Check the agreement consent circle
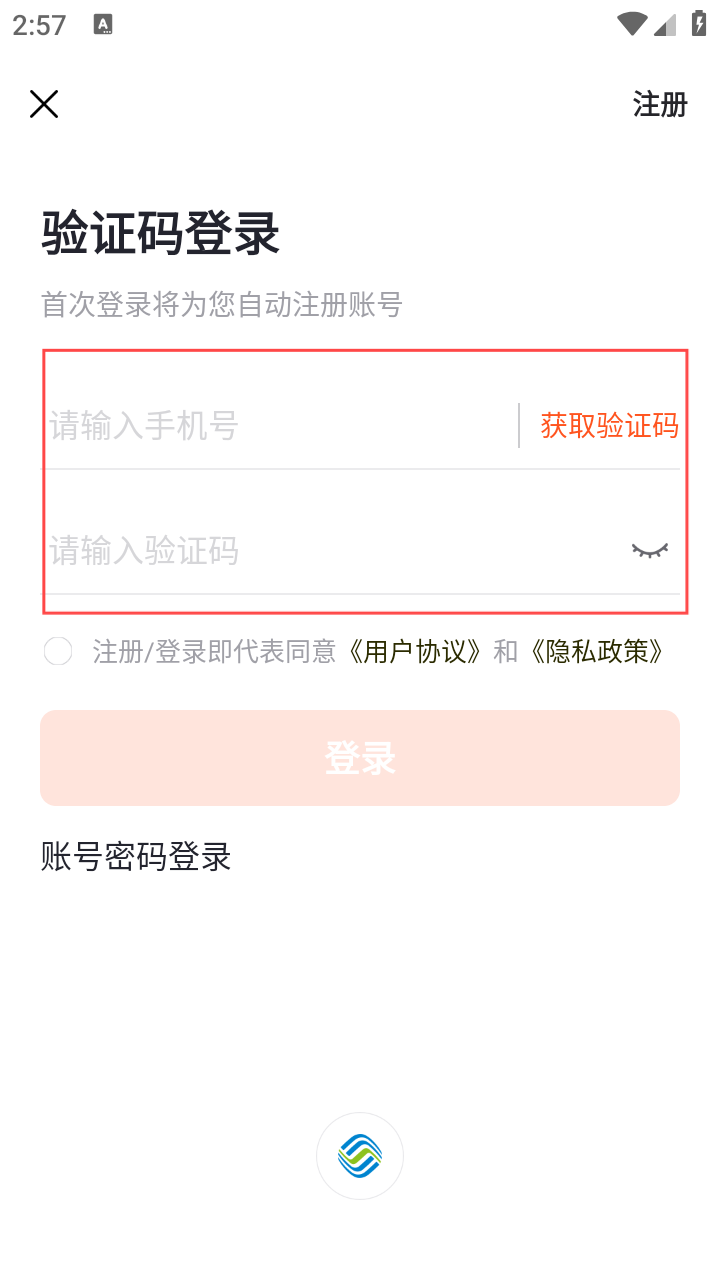The height and width of the screenshot is (1280, 720). (x=58, y=652)
